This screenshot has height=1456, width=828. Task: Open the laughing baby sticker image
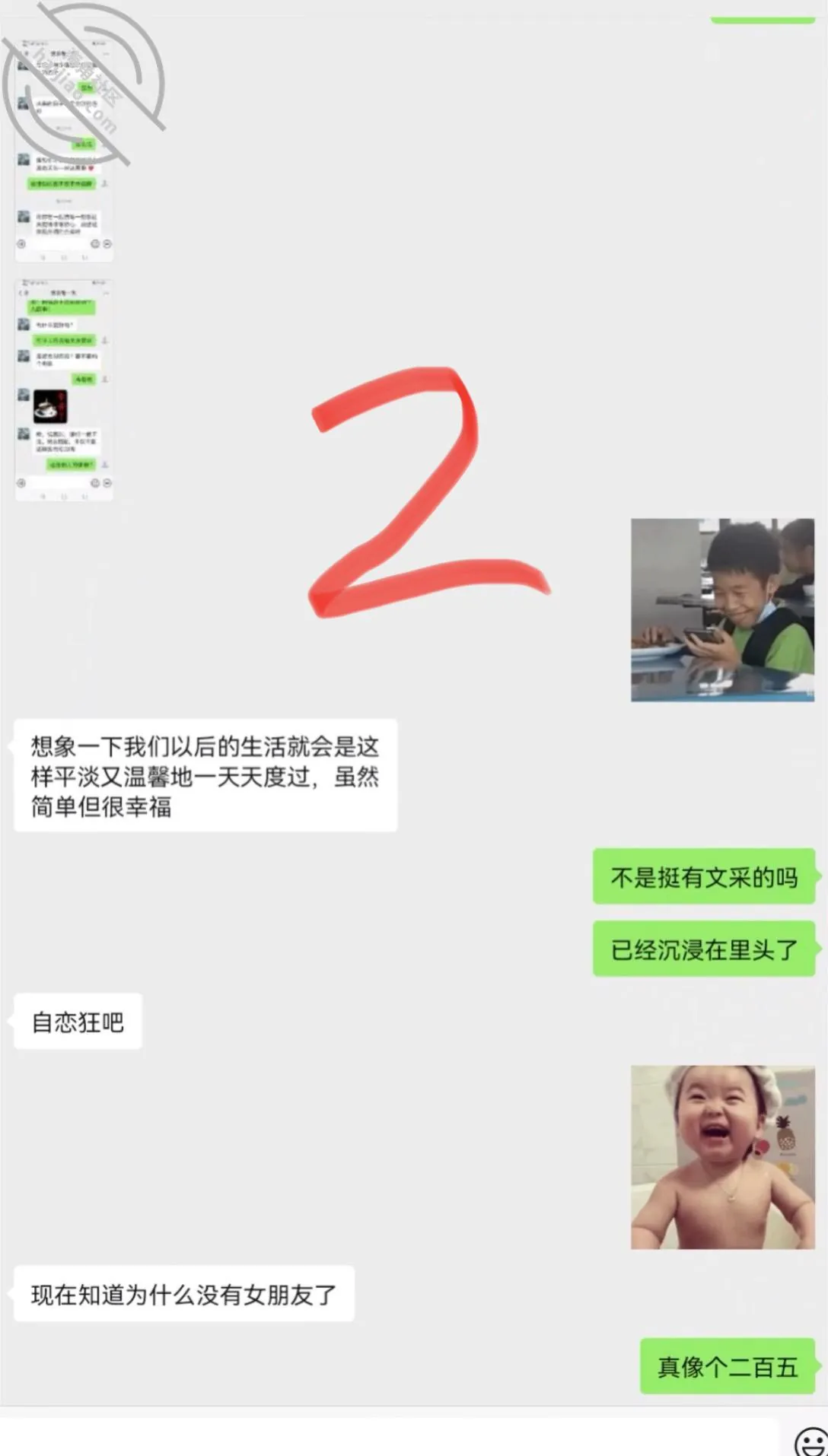[722, 1157]
